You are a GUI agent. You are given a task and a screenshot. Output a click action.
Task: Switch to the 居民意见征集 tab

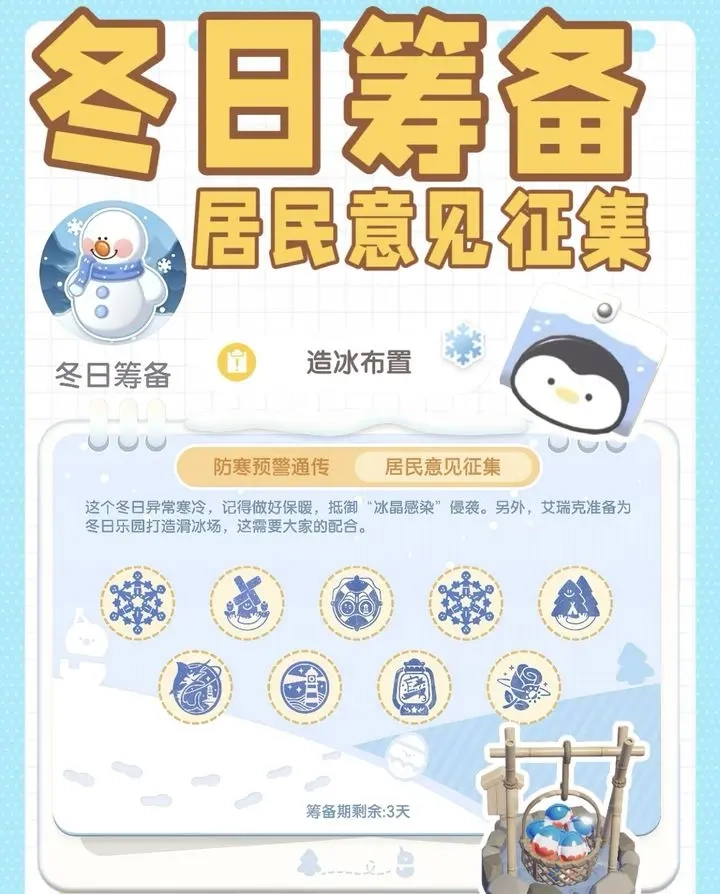442,464
